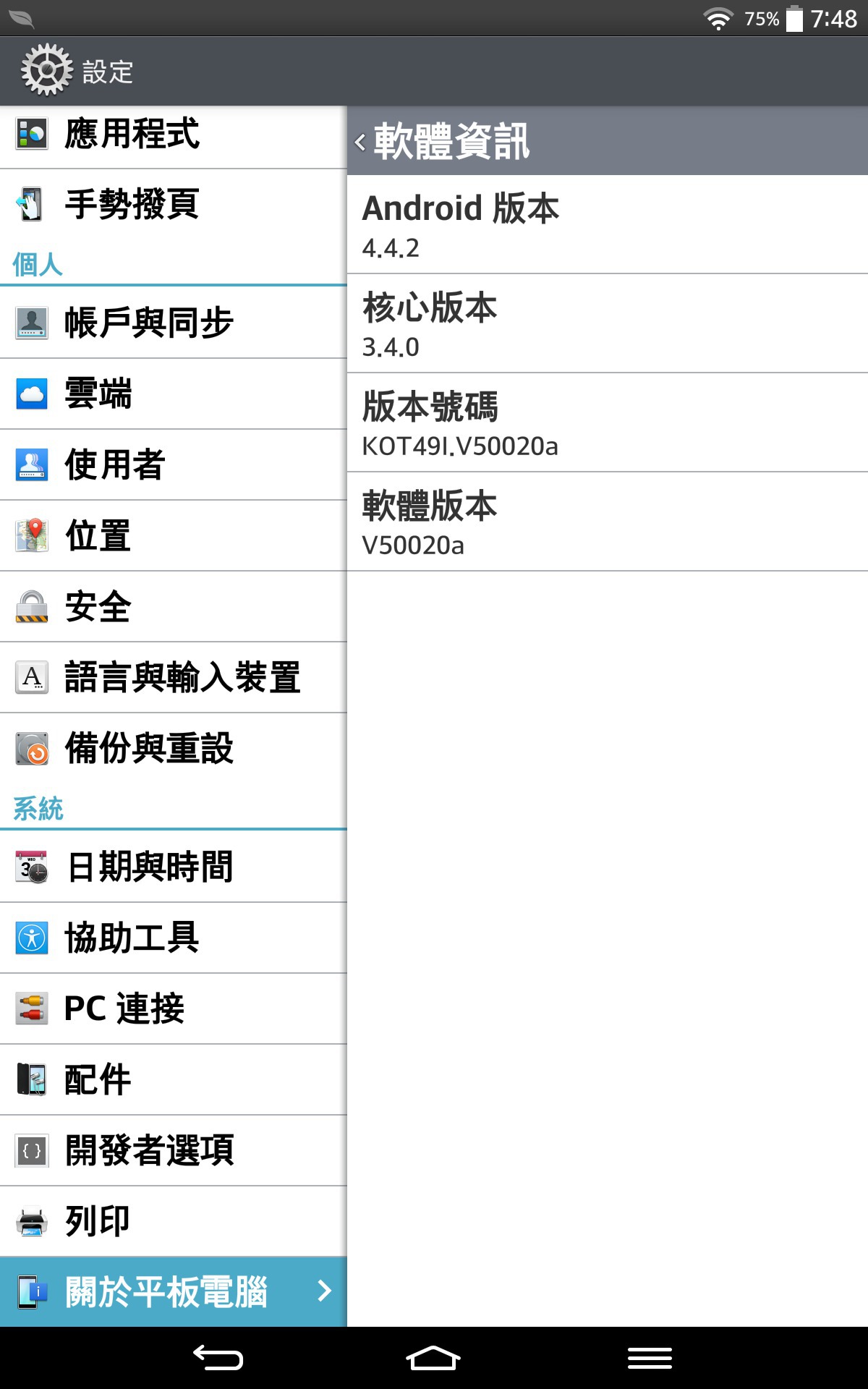Open 備份與重設
The width and height of the screenshot is (868, 1389).
pos(174,749)
